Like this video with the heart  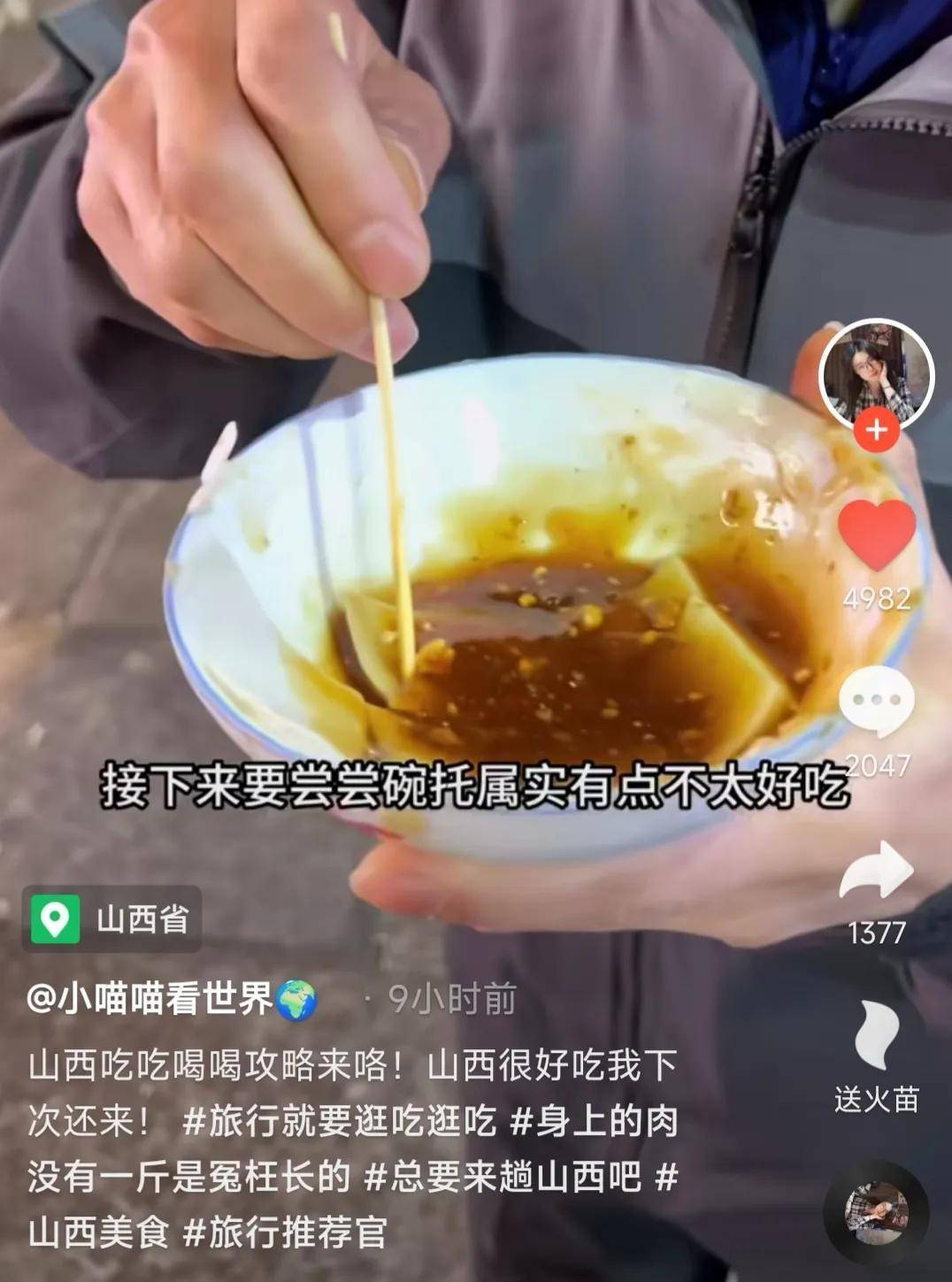(x=876, y=534)
